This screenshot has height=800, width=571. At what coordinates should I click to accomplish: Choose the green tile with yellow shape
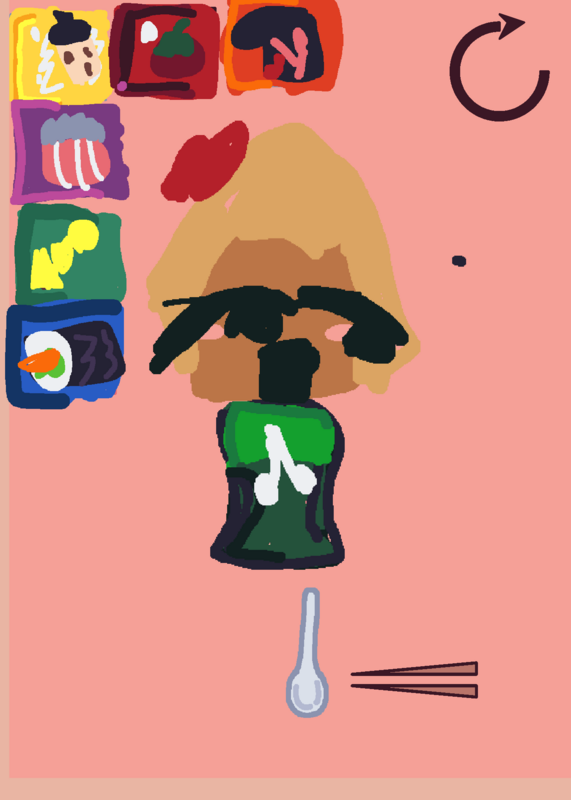[x=69, y=254]
